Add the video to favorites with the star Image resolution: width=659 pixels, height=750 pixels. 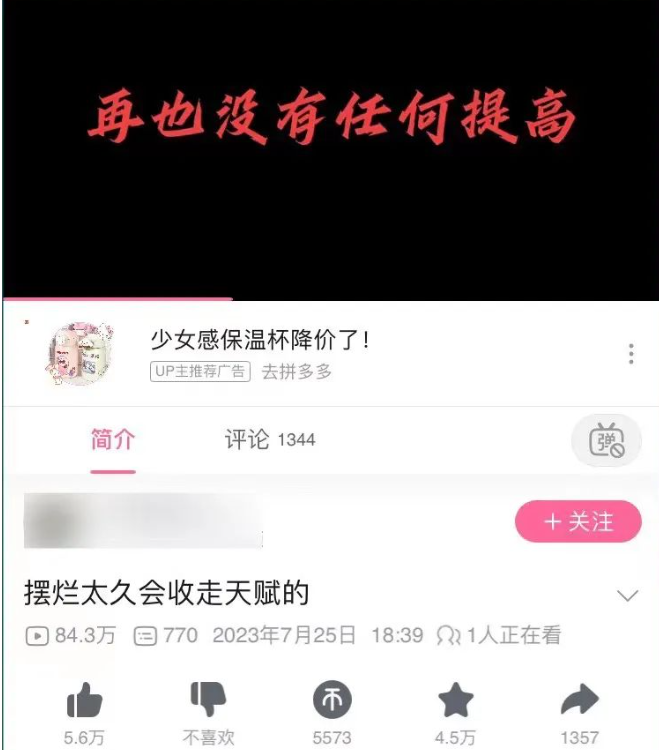click(456, 701)
